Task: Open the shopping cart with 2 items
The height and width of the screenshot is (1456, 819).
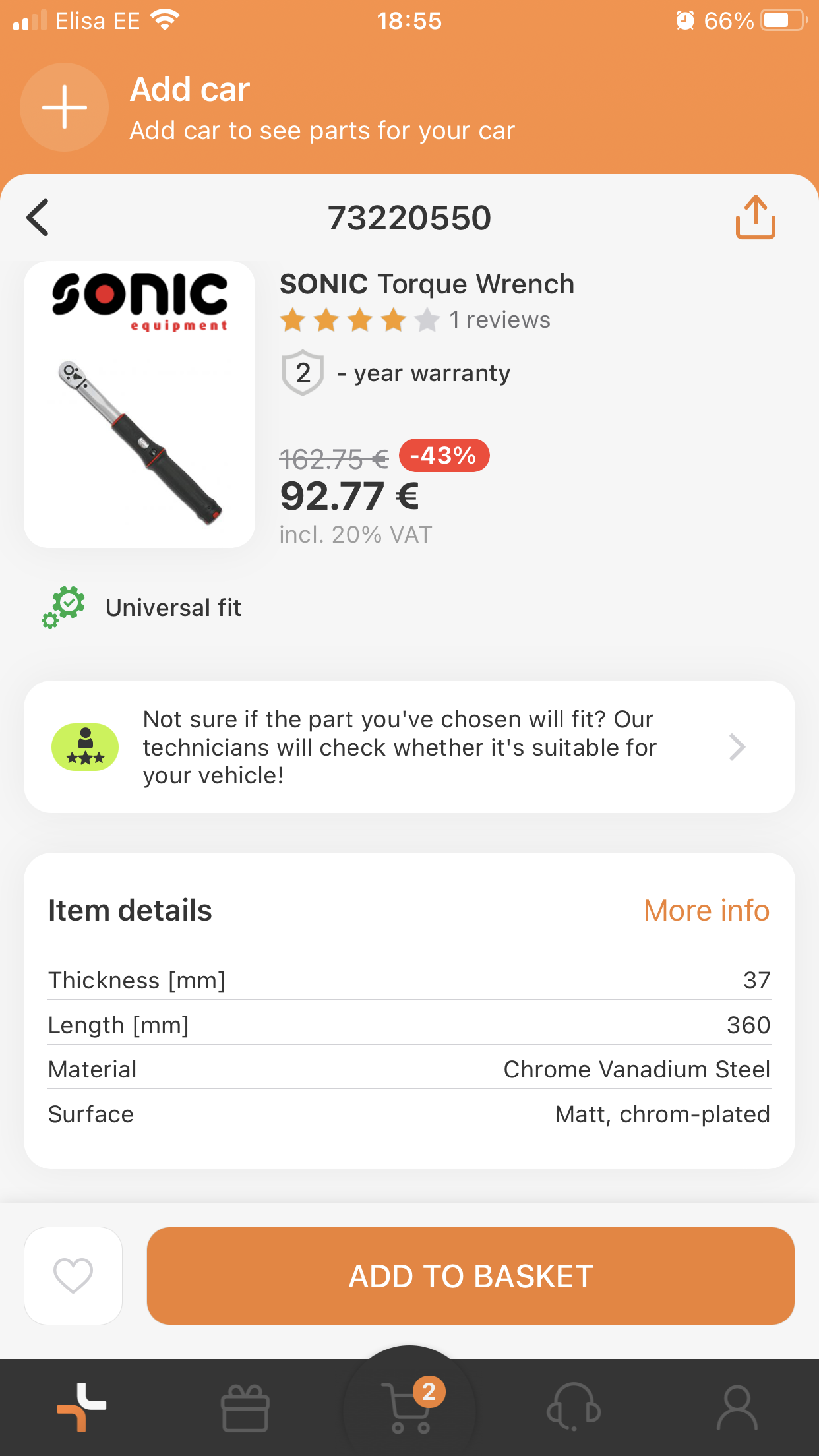Action: pyautogui.click(x=409, y=1407)
